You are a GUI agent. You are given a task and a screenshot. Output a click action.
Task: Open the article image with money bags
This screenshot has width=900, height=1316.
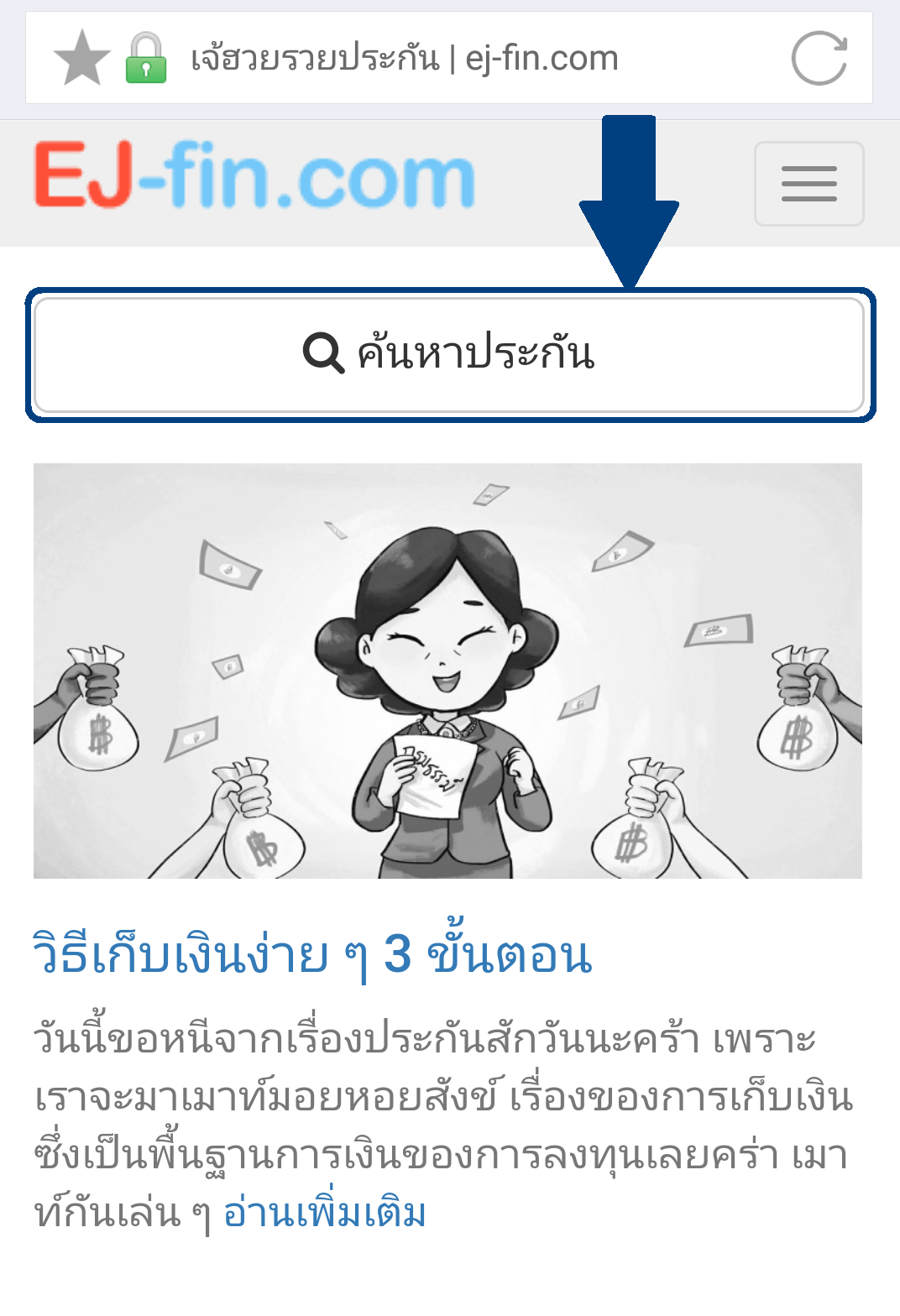(447, 671)
